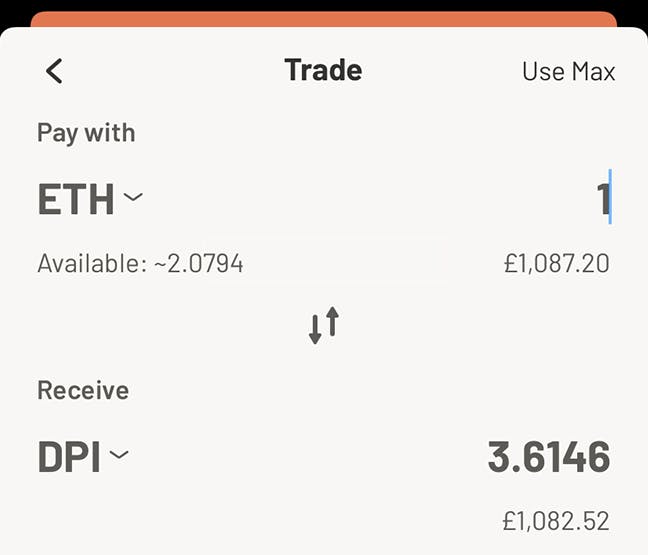Go back from the Trade screen
648x555 pixels.
[x=54, y=71]
